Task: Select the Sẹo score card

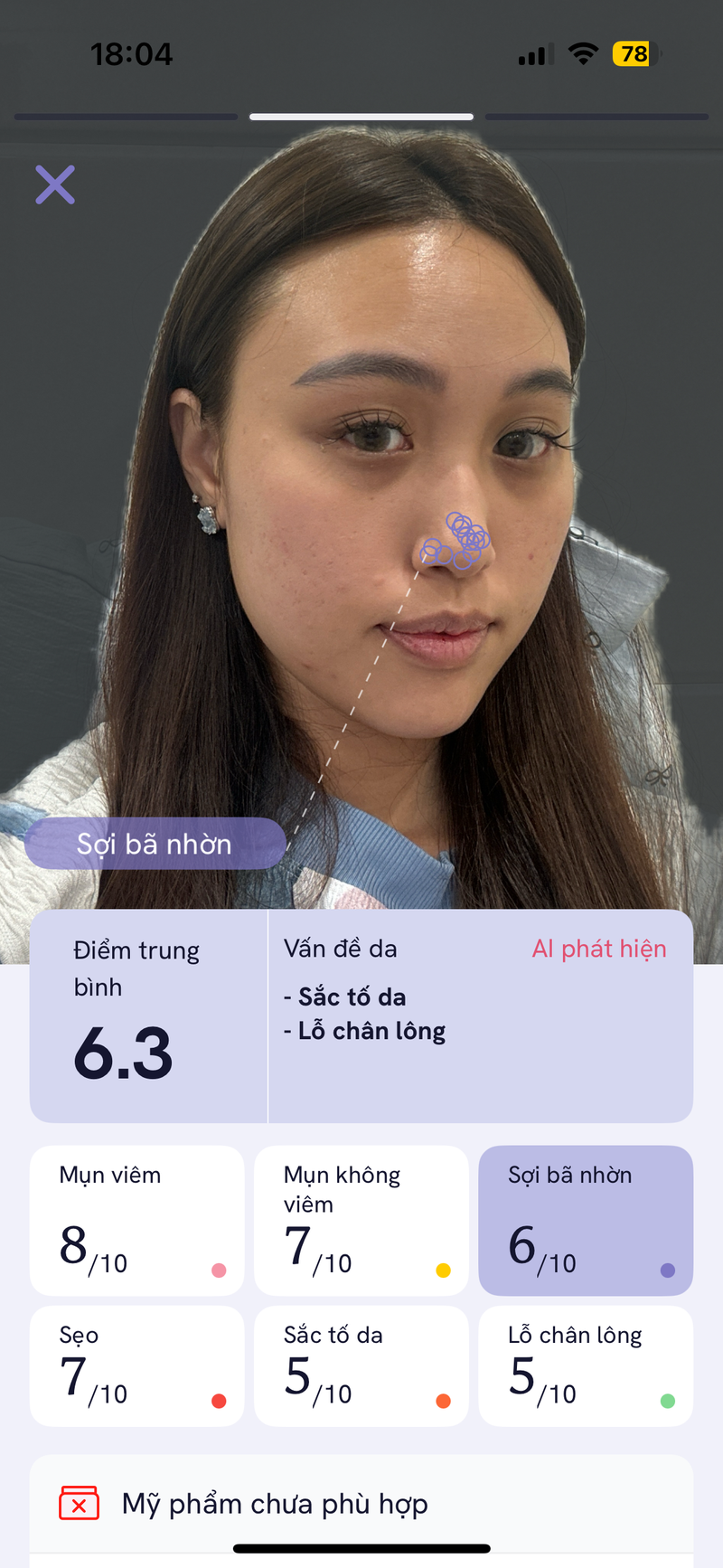Action: pos(136,1365)
